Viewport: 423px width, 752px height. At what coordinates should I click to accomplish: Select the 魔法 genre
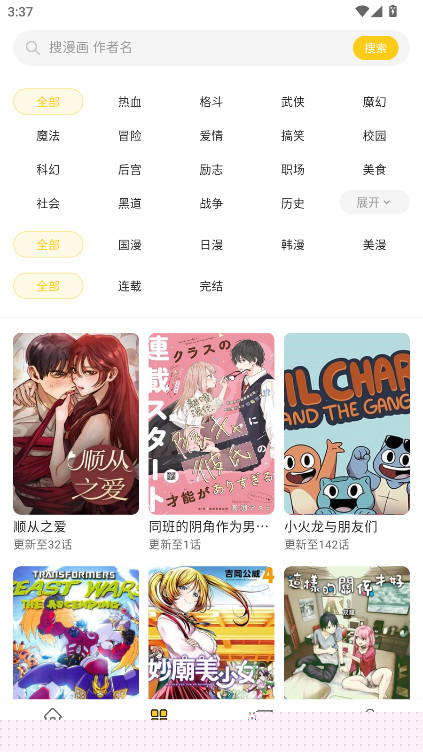click(48, 136)
